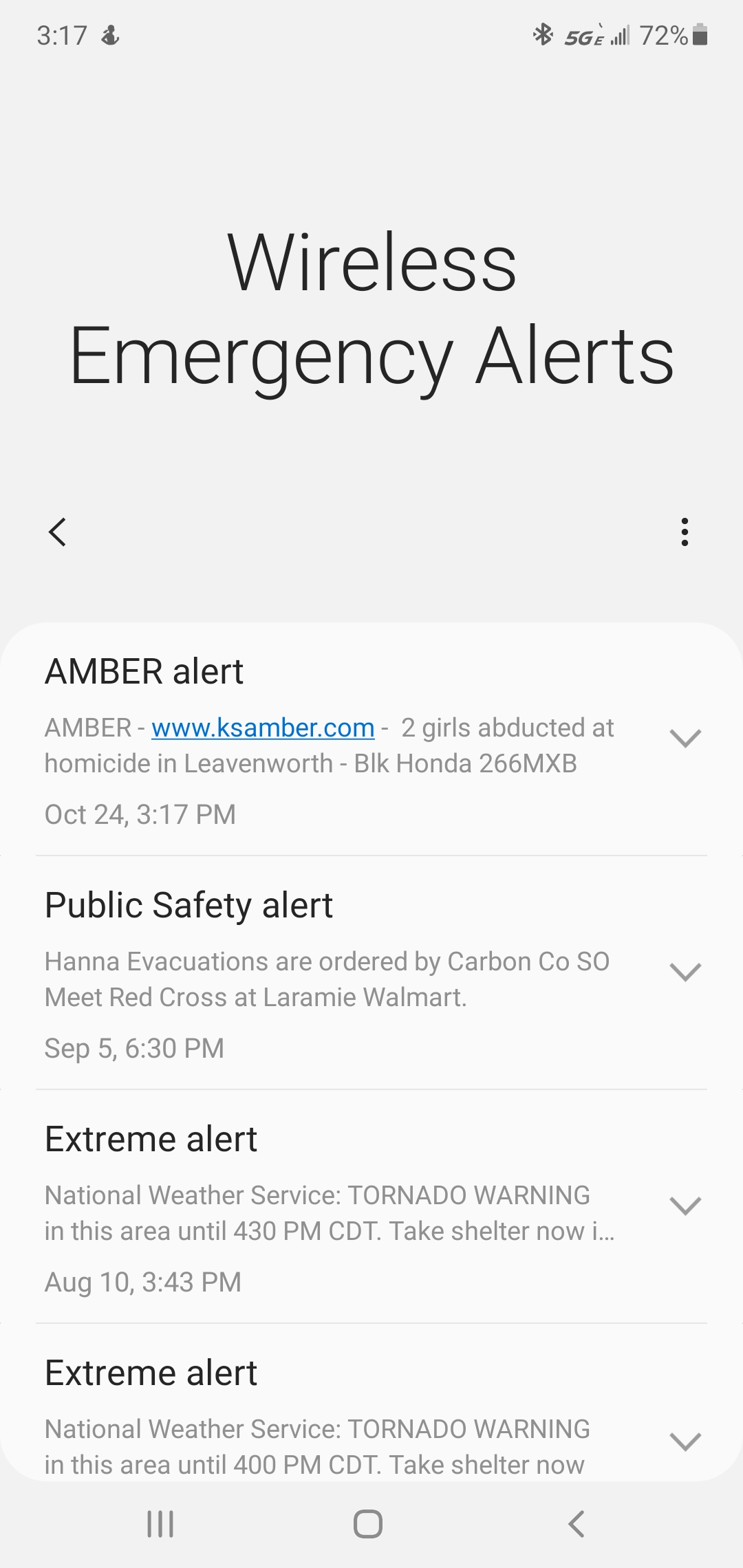The height and width of the screenshot is (1568, 743).
Task: Go to the home screen
Action: tap(368, 1524)
